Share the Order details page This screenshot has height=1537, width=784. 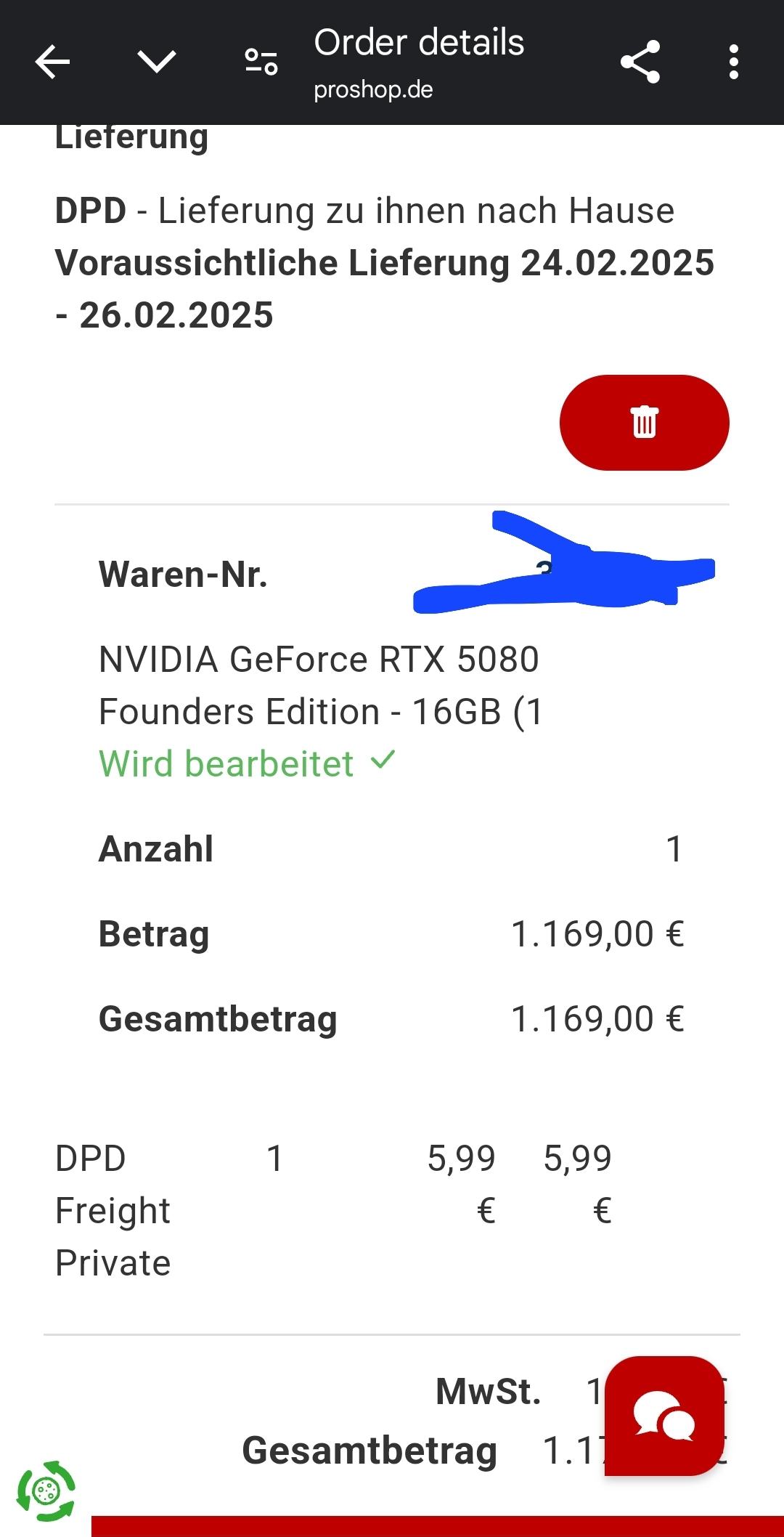640,62
